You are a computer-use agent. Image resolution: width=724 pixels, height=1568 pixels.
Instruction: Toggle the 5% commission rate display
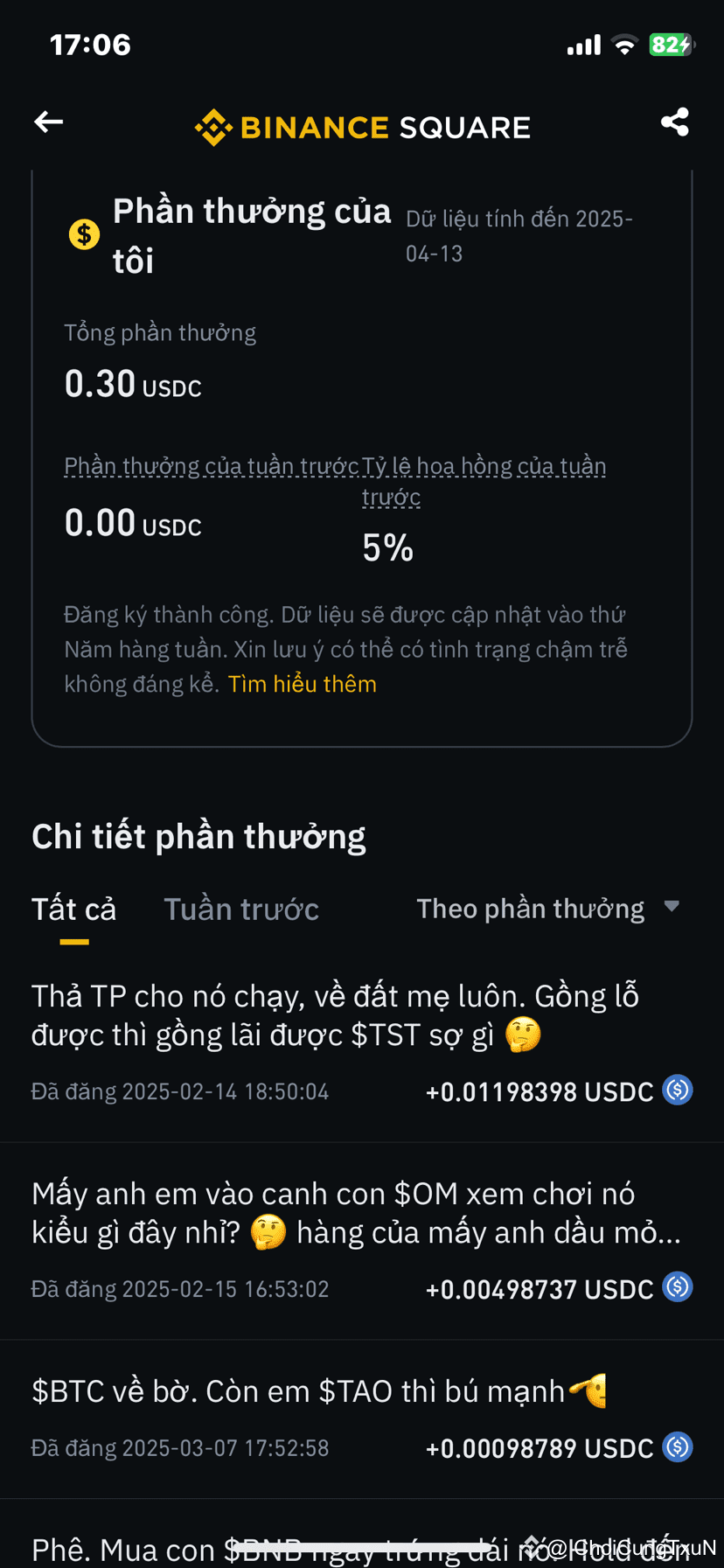387,547
